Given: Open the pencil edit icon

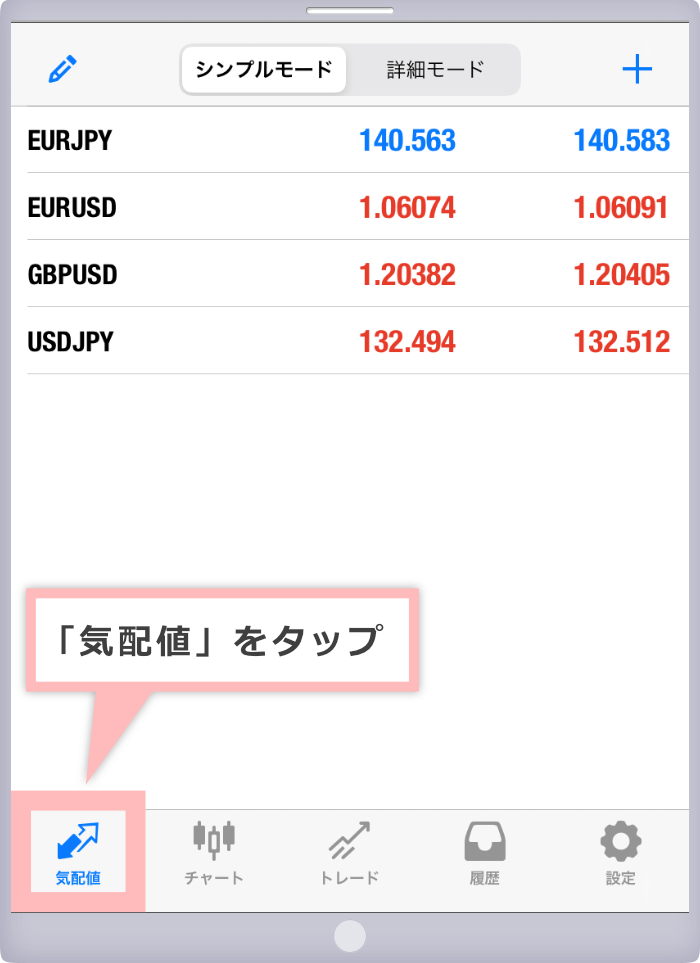Looking at the screenshot, I should 63,70.
